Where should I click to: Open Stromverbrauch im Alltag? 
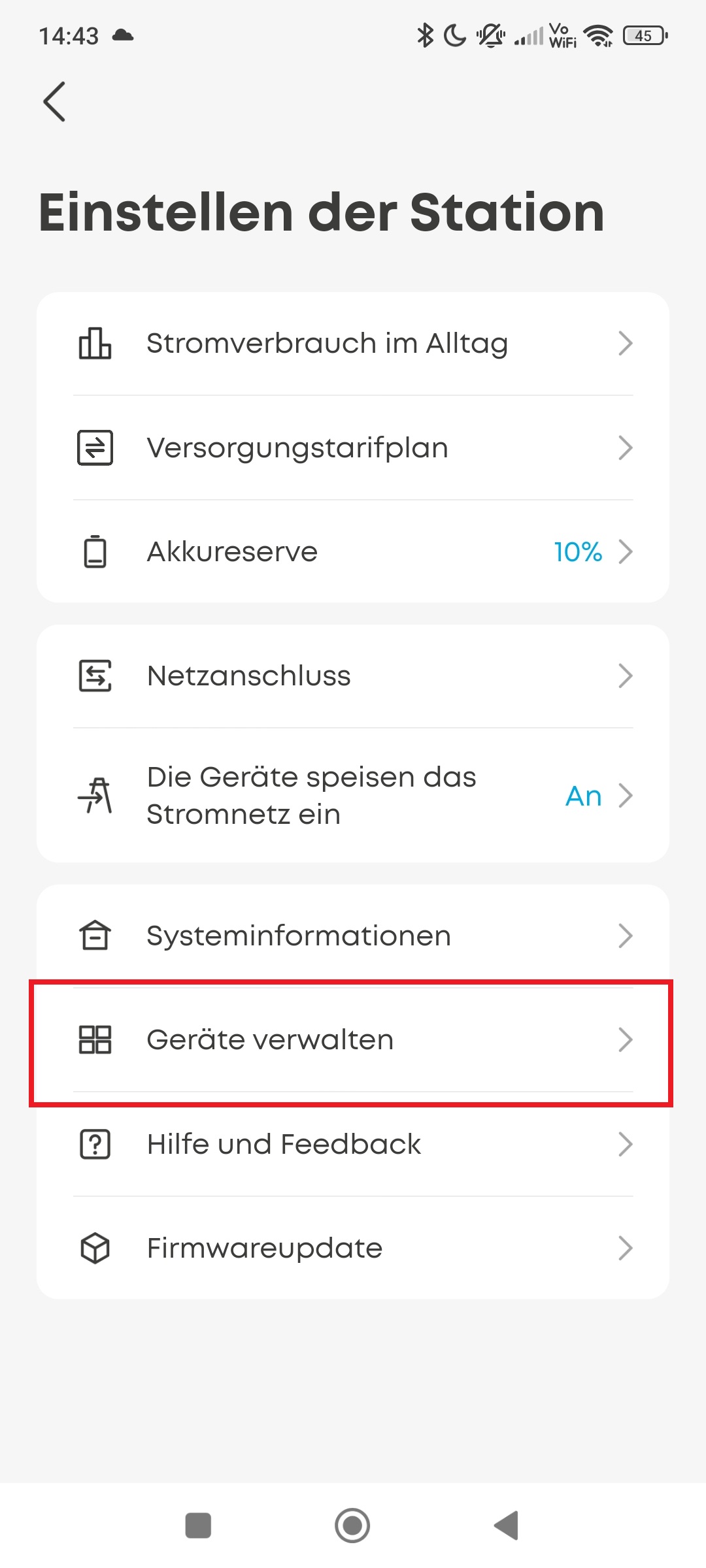click(353, 344)
